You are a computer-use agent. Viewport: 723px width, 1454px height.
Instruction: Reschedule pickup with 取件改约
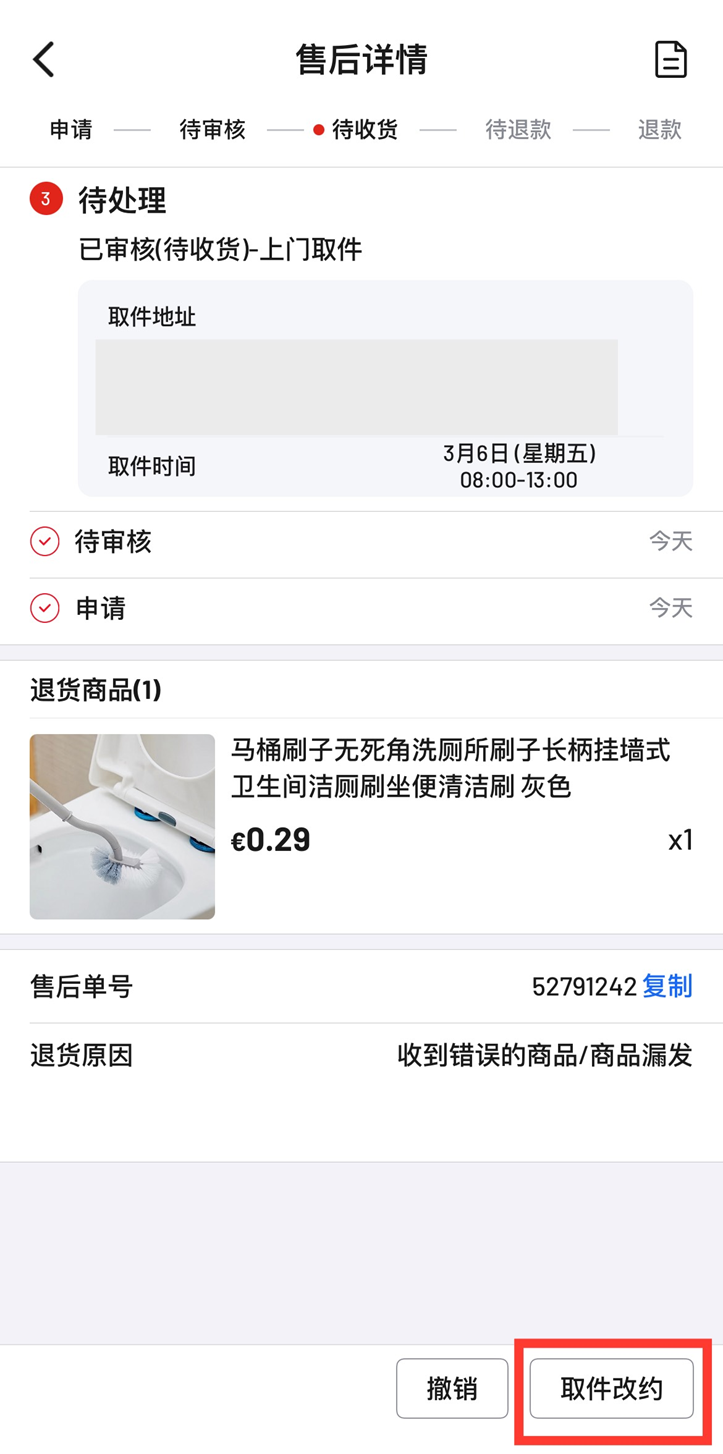click(x=611, y=1388)
